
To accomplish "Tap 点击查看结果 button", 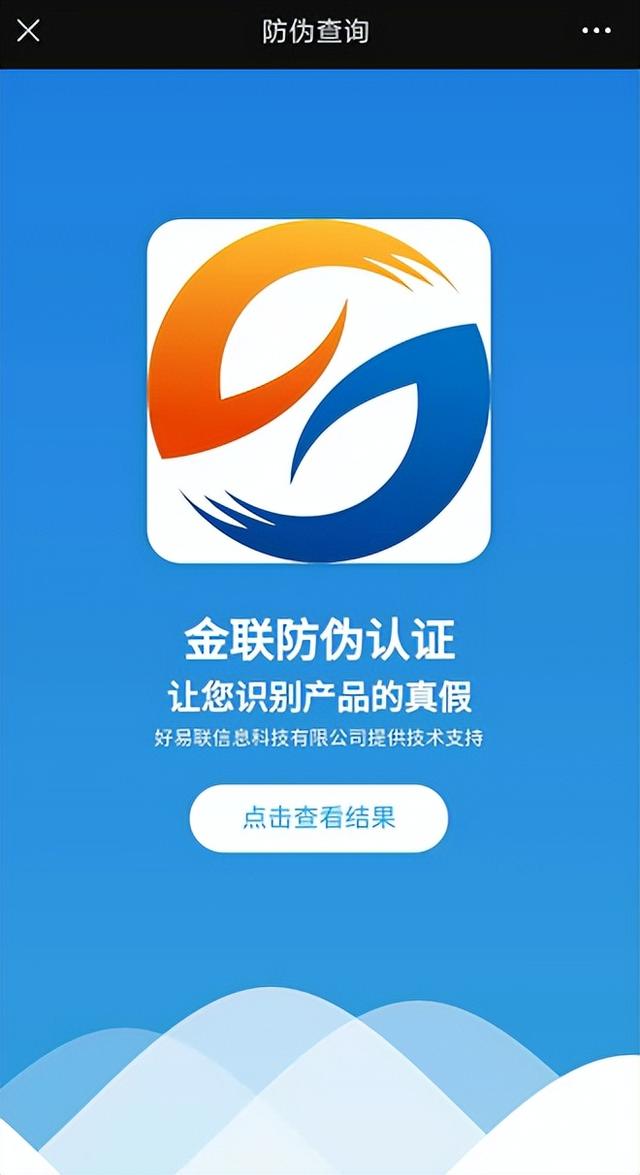I will [x=319, y=817].
